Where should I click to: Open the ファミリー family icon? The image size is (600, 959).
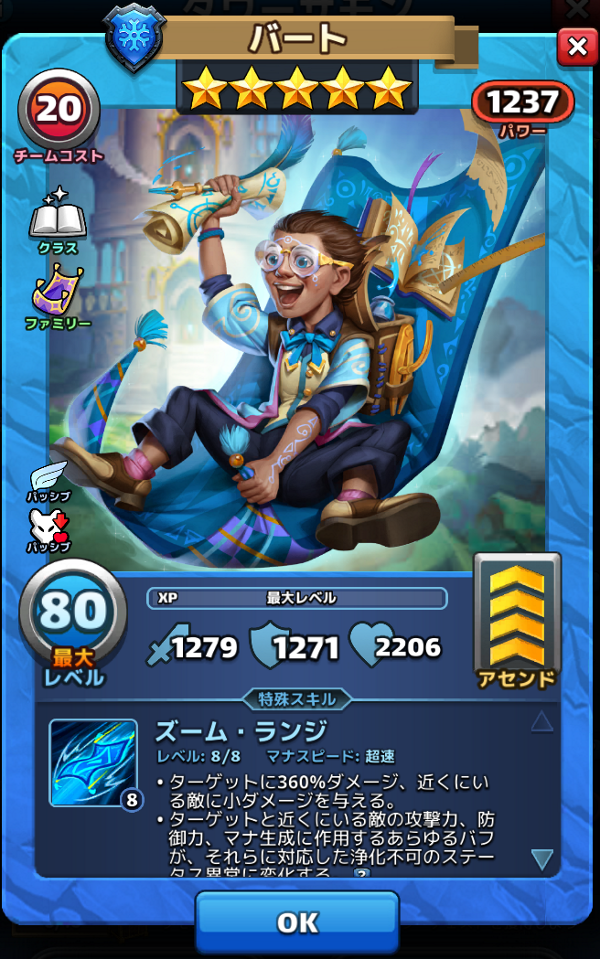57,297
